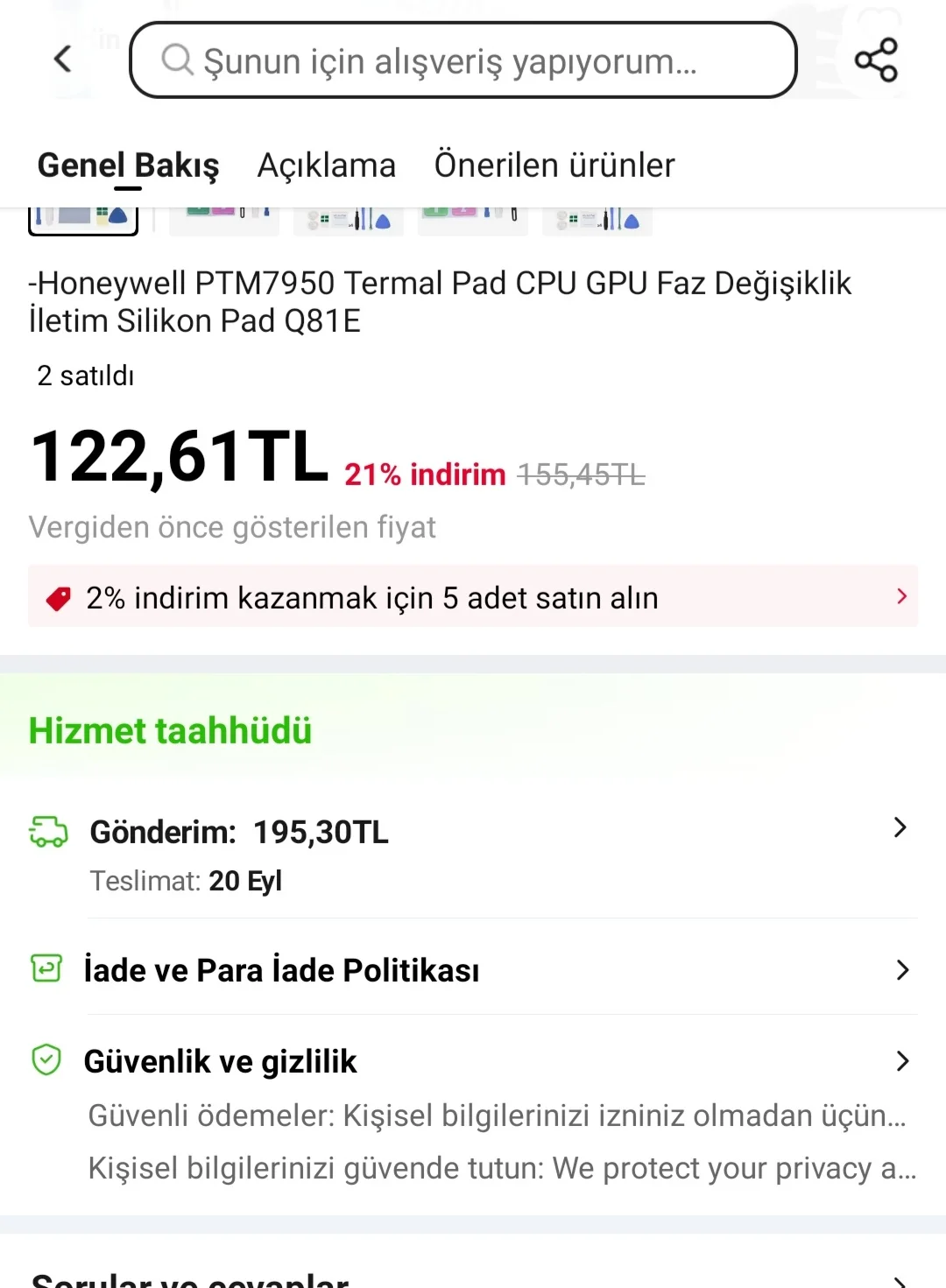Switch to the Açıklama tab
Image resolution: width=946 pixels, height=1288 pixels.
coord(326,165)
